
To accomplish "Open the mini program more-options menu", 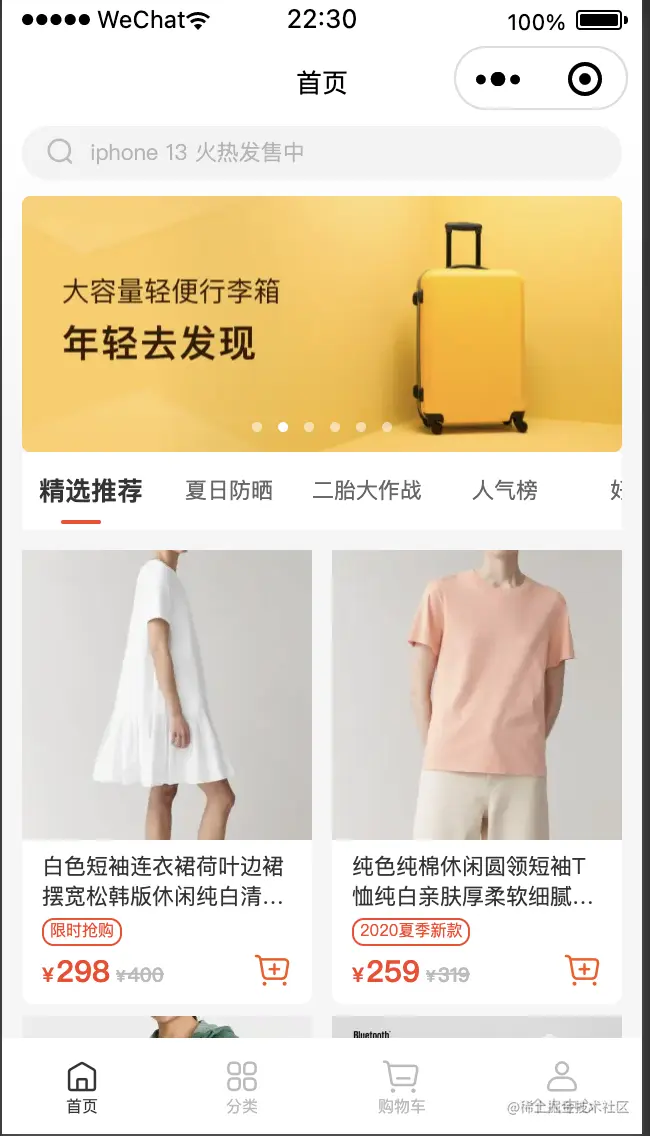I will pyautogui.click(x=498, y=79).
